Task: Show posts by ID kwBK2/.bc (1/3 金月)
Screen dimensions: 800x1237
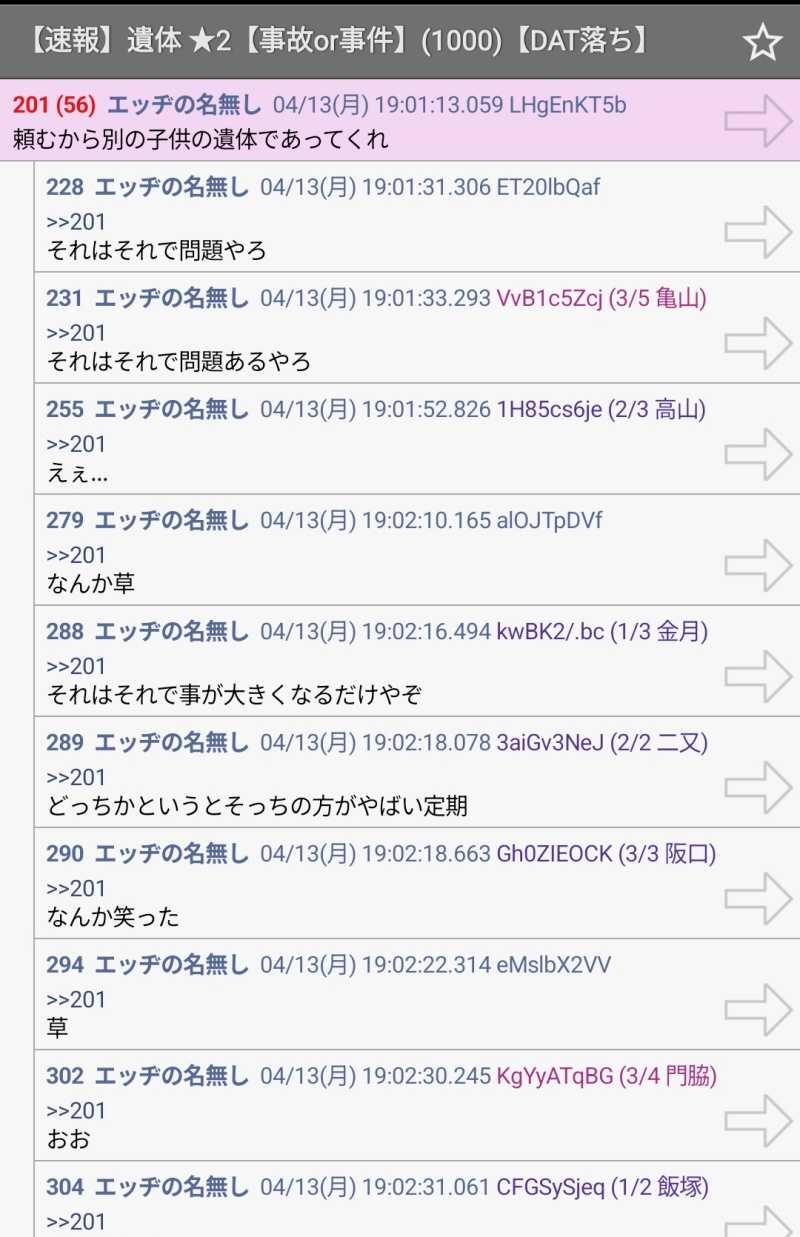Action: pyautogui.click(x=602, y=631)
